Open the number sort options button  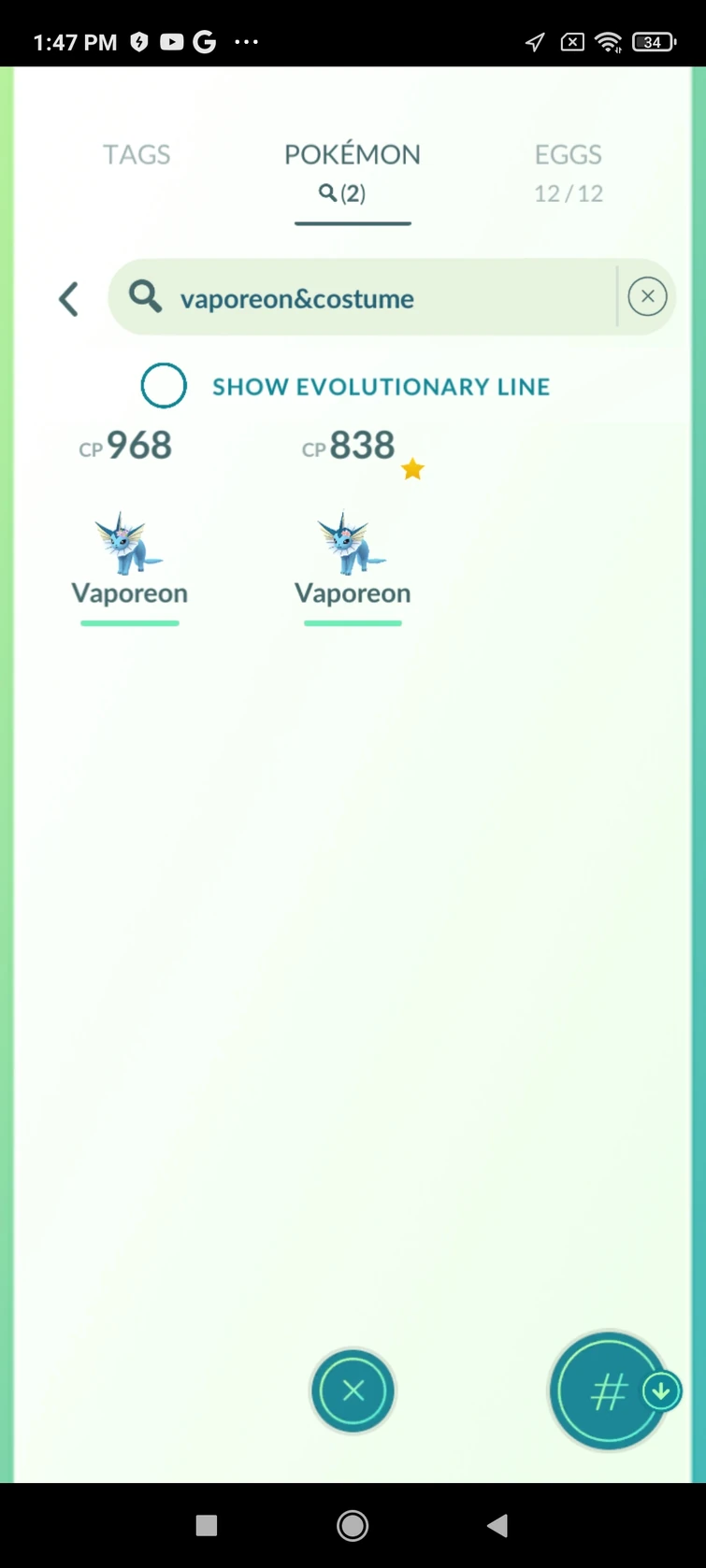coord(609,1391)
